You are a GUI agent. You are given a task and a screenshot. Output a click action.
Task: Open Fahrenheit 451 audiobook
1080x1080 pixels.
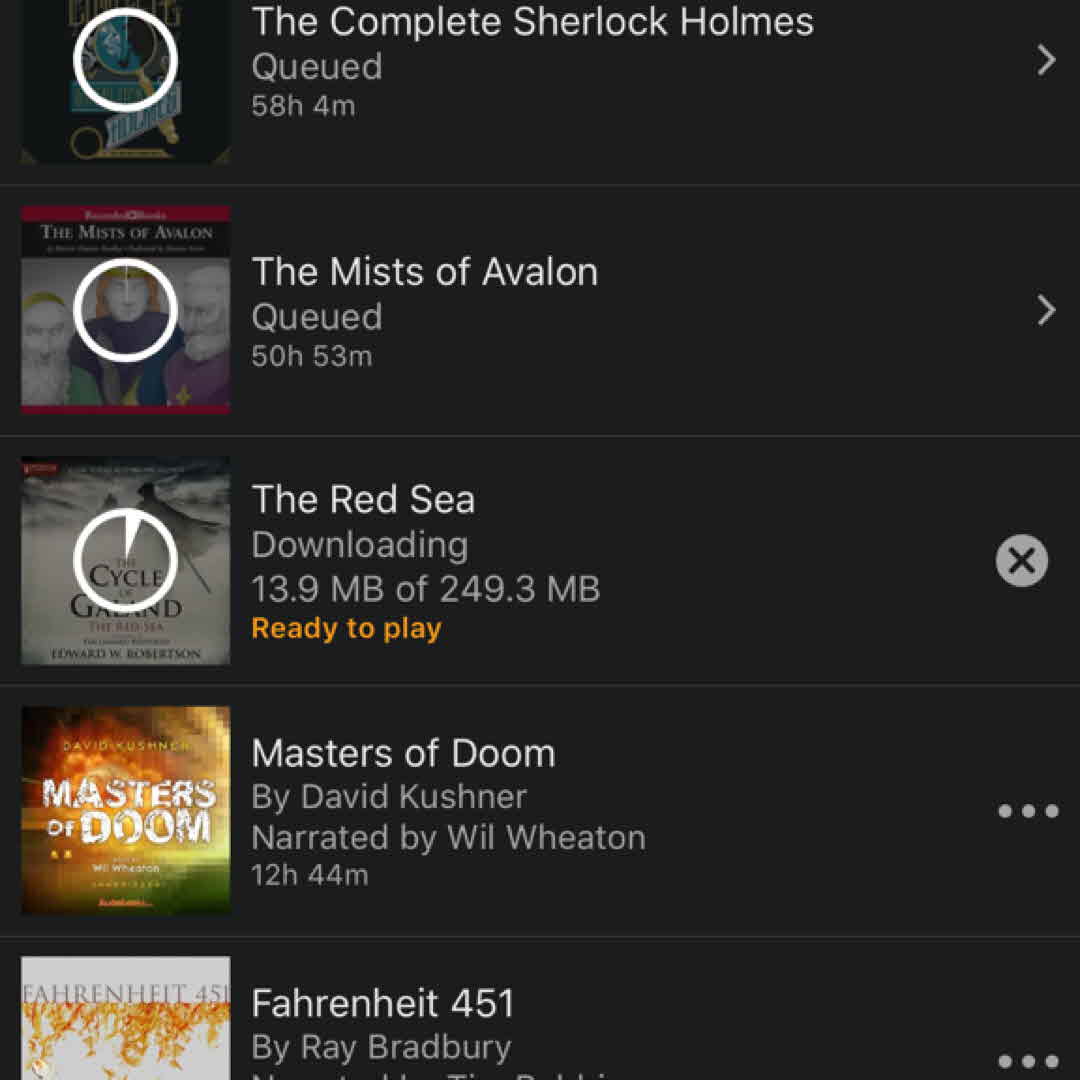[x=382, y=1004]
